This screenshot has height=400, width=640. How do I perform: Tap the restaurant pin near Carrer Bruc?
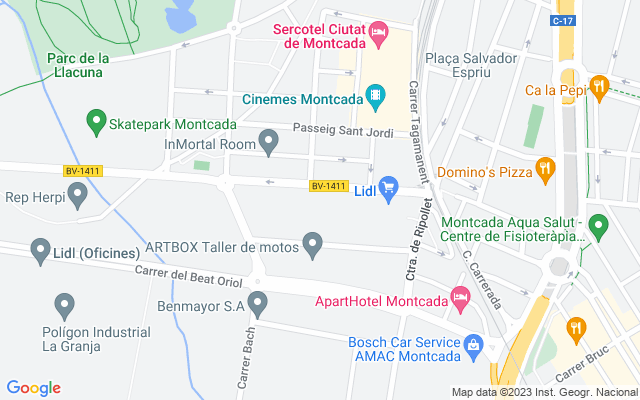pos(575,326)
